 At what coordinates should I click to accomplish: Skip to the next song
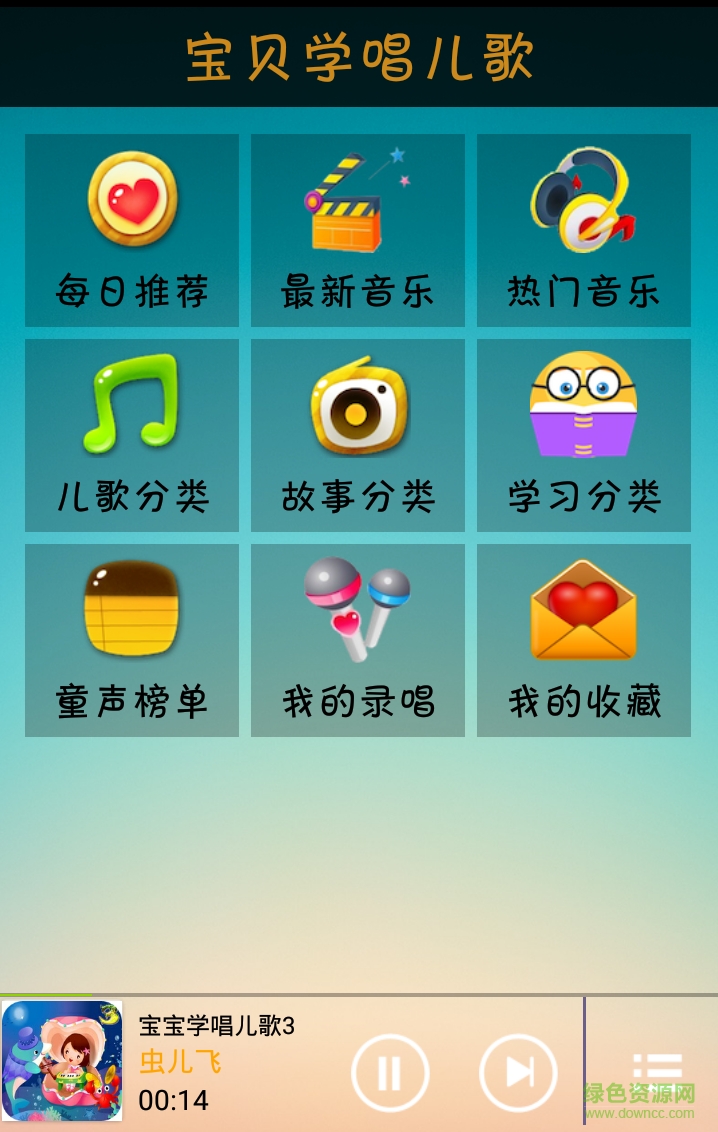point(518,1073)
